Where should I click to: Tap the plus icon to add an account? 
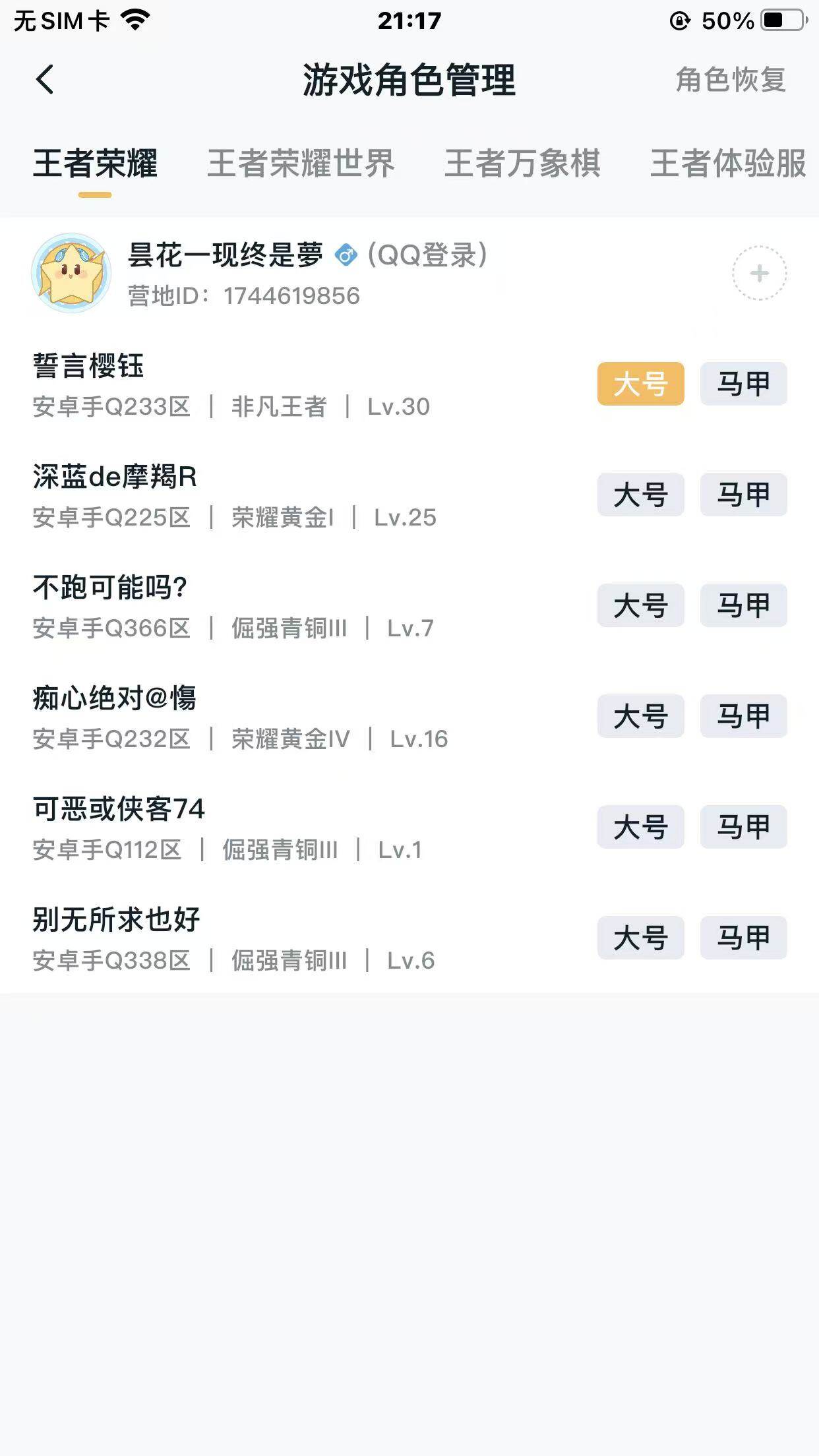click(x=760, y=272)
